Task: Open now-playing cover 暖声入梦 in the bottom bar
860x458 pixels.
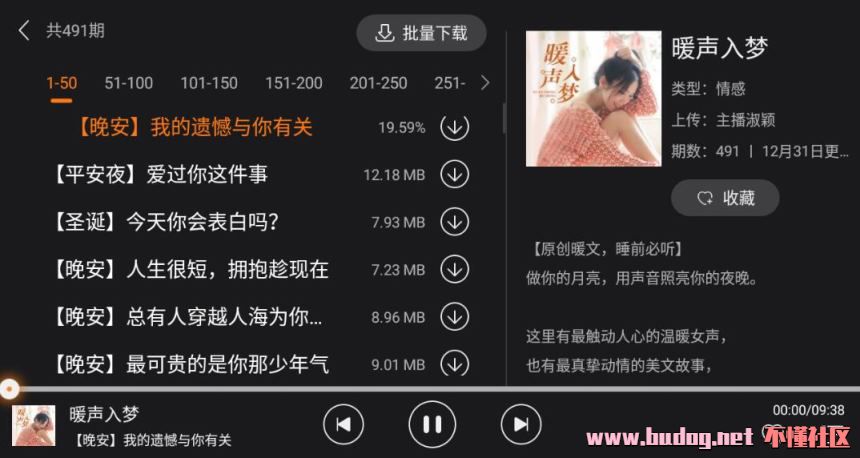Action: point(33,425)
